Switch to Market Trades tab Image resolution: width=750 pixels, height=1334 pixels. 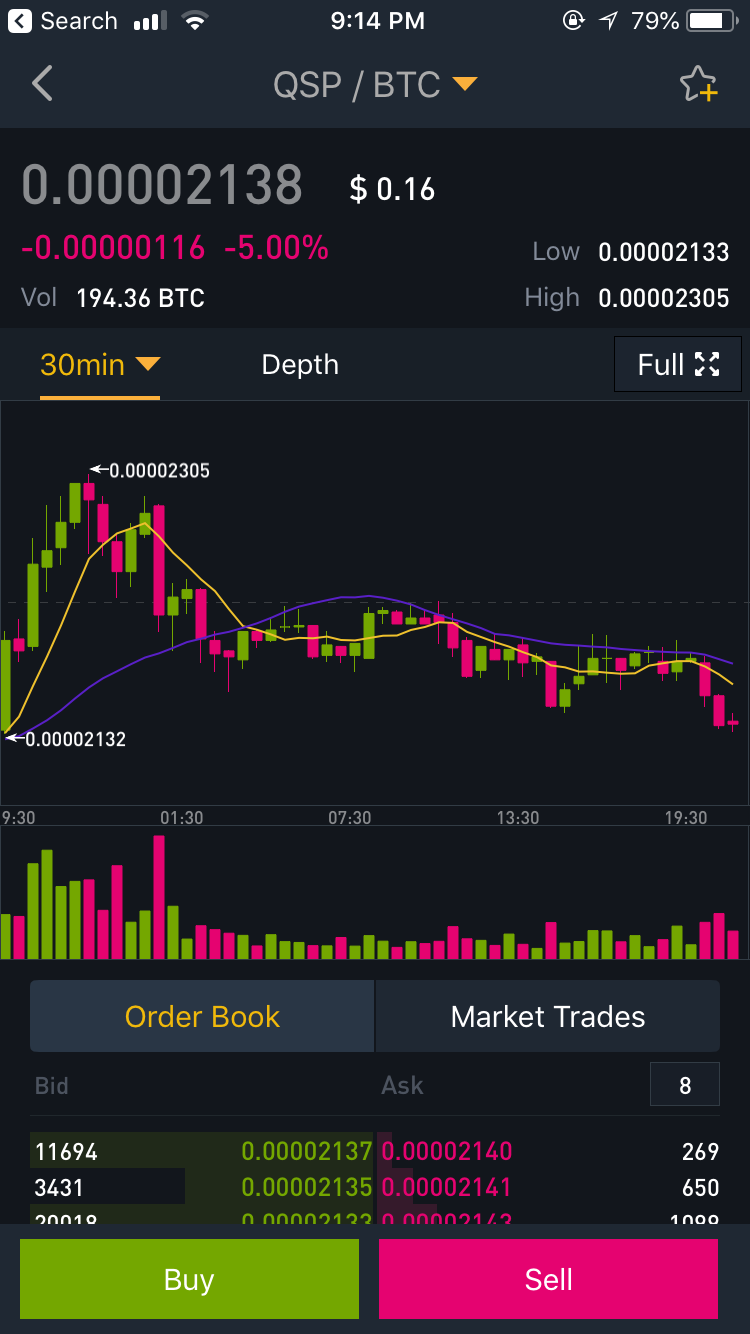[x=547, y=1017]
